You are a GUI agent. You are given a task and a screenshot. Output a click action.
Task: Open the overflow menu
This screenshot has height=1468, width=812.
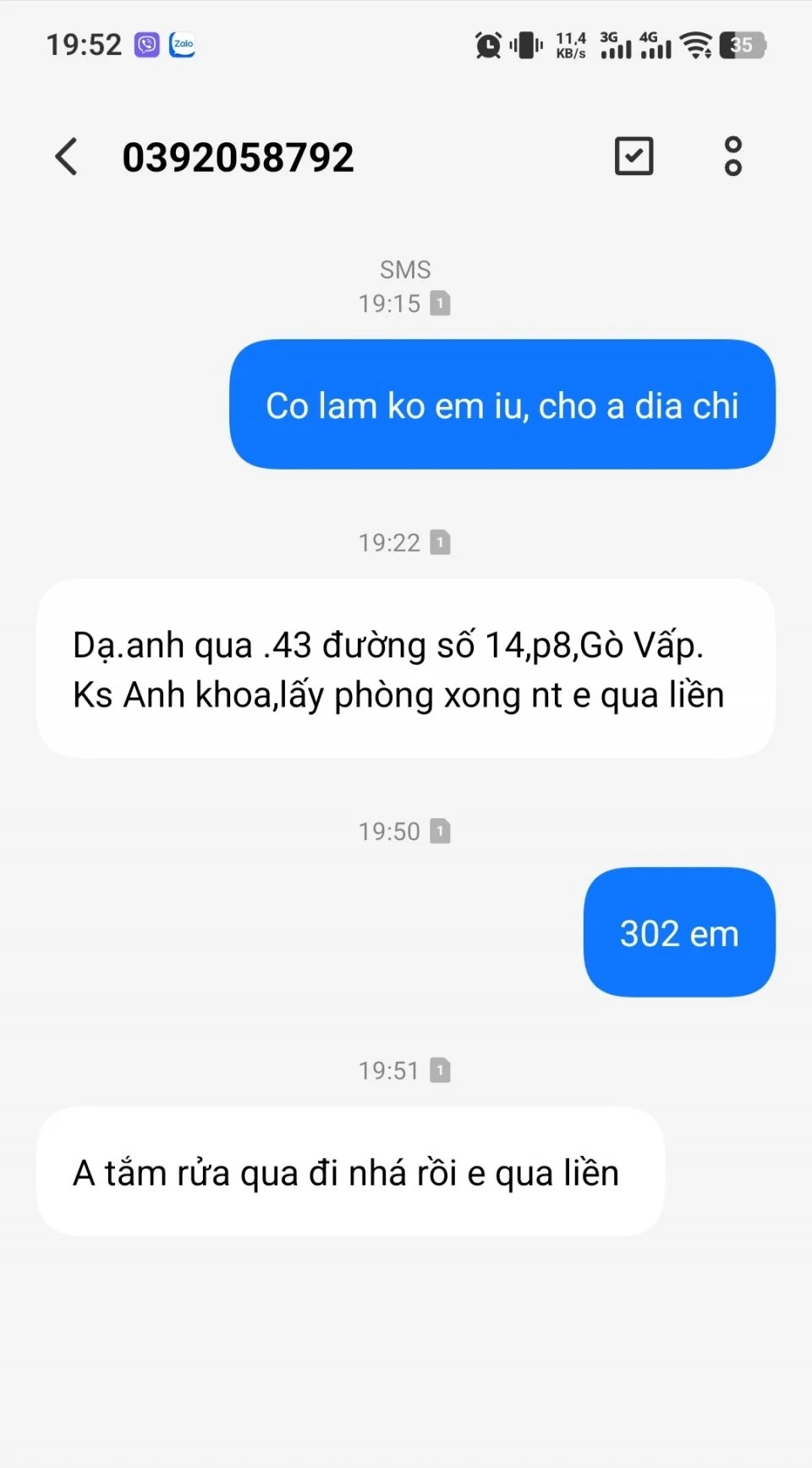pos(732,157)
